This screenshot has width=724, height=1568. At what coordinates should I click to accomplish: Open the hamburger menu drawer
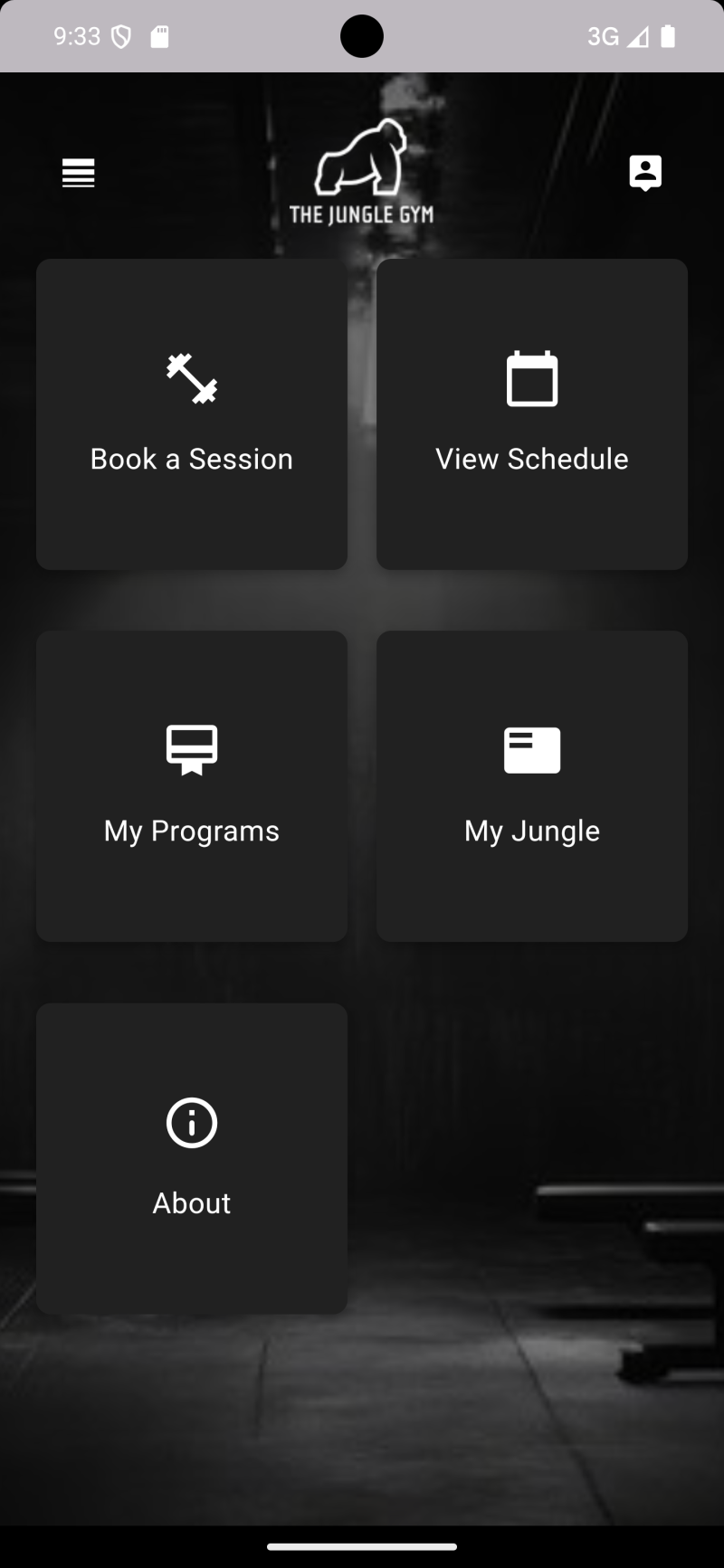(x=79, y=173)
